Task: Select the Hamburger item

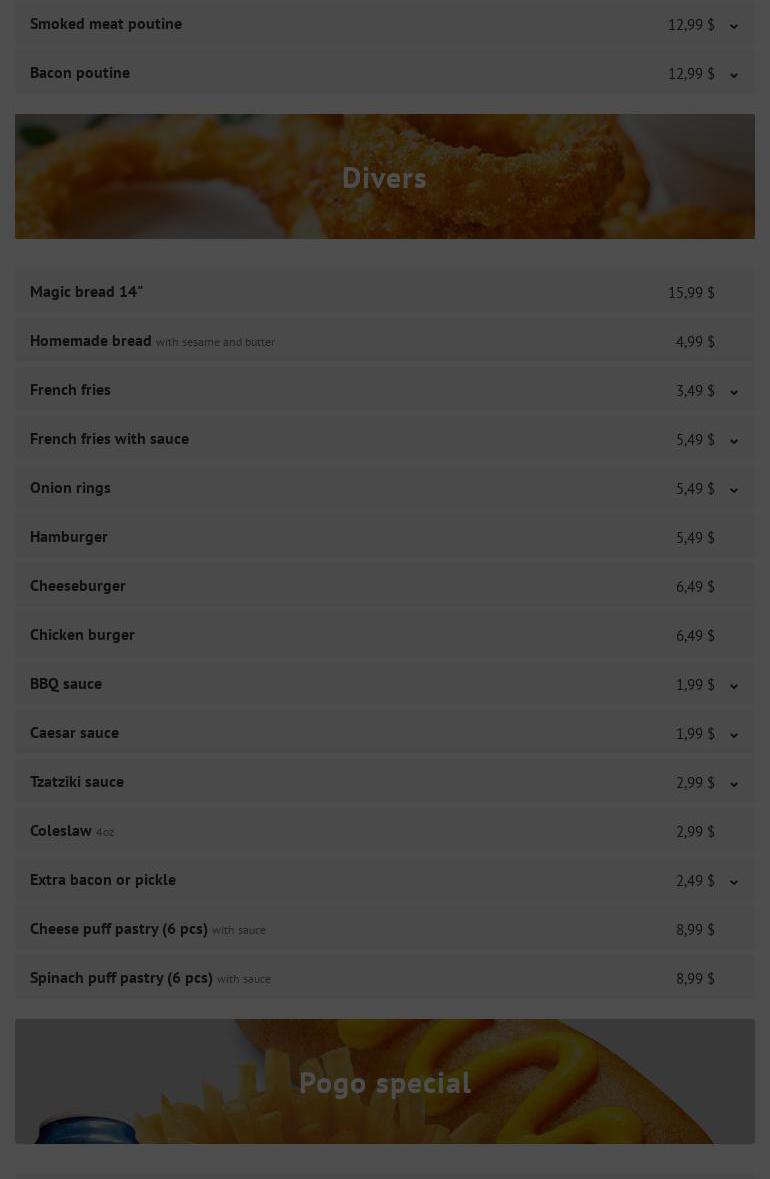Action: pos(69,537)
